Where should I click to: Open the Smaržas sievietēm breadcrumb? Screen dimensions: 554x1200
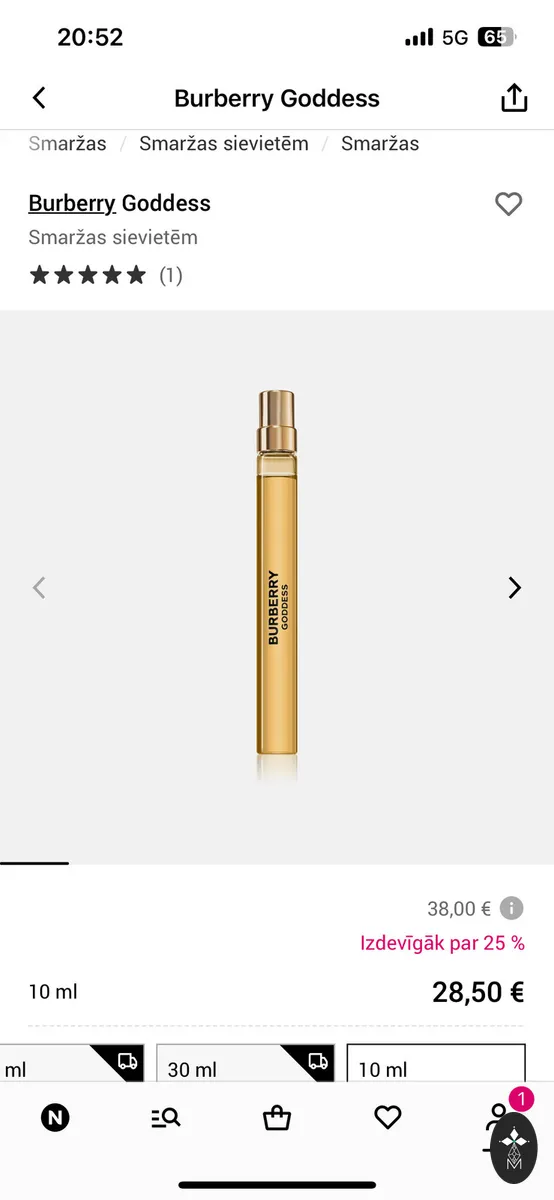point(224,143)
